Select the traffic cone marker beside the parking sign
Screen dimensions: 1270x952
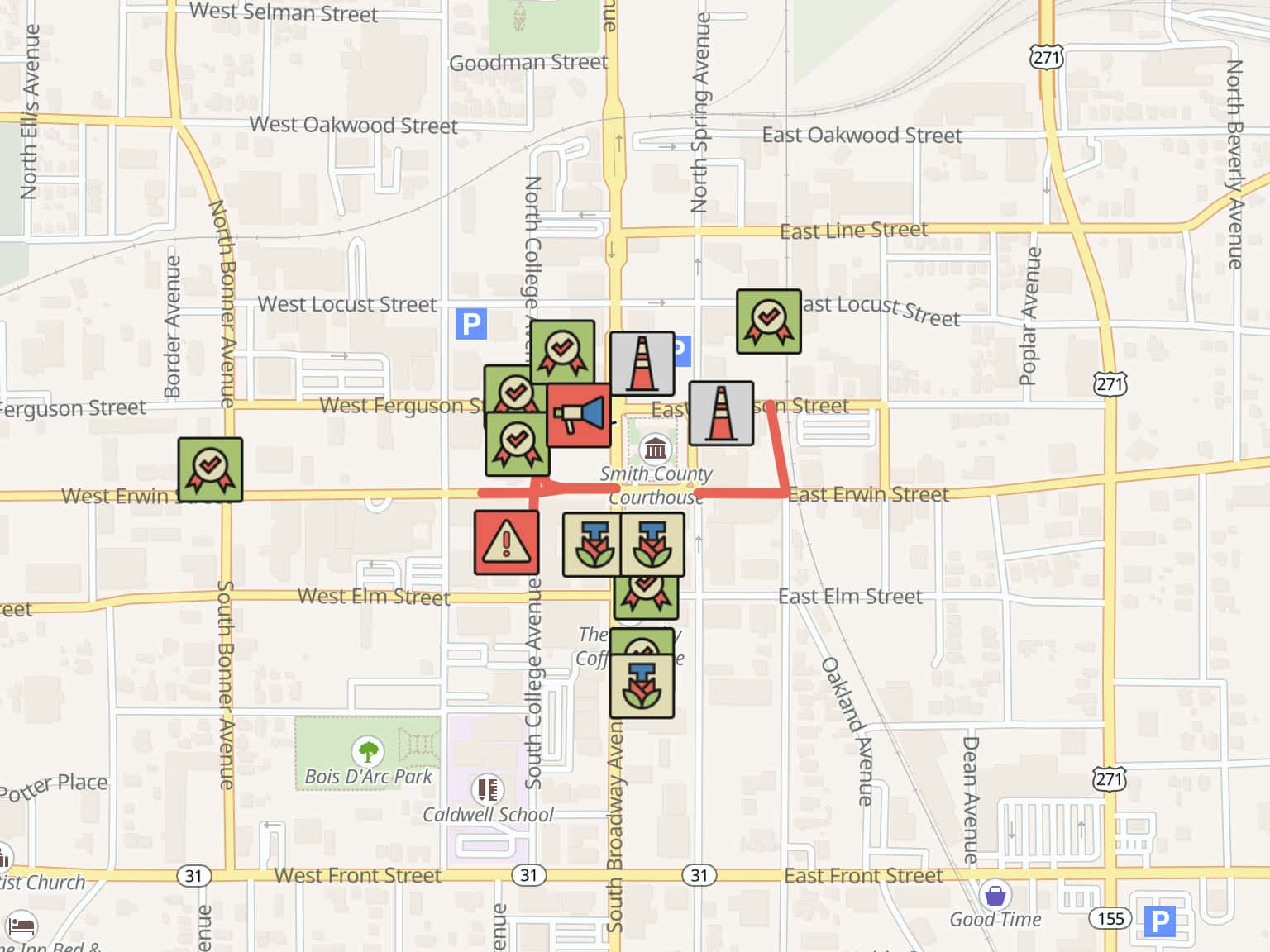642,364
